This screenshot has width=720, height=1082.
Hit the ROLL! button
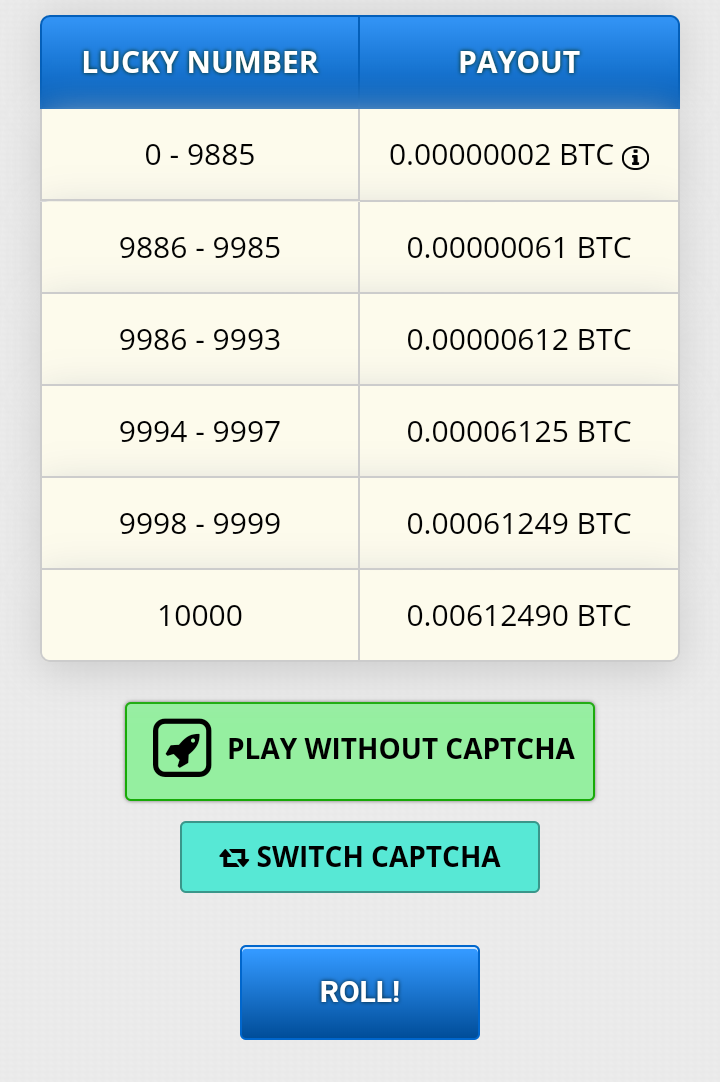click(360, 992)
